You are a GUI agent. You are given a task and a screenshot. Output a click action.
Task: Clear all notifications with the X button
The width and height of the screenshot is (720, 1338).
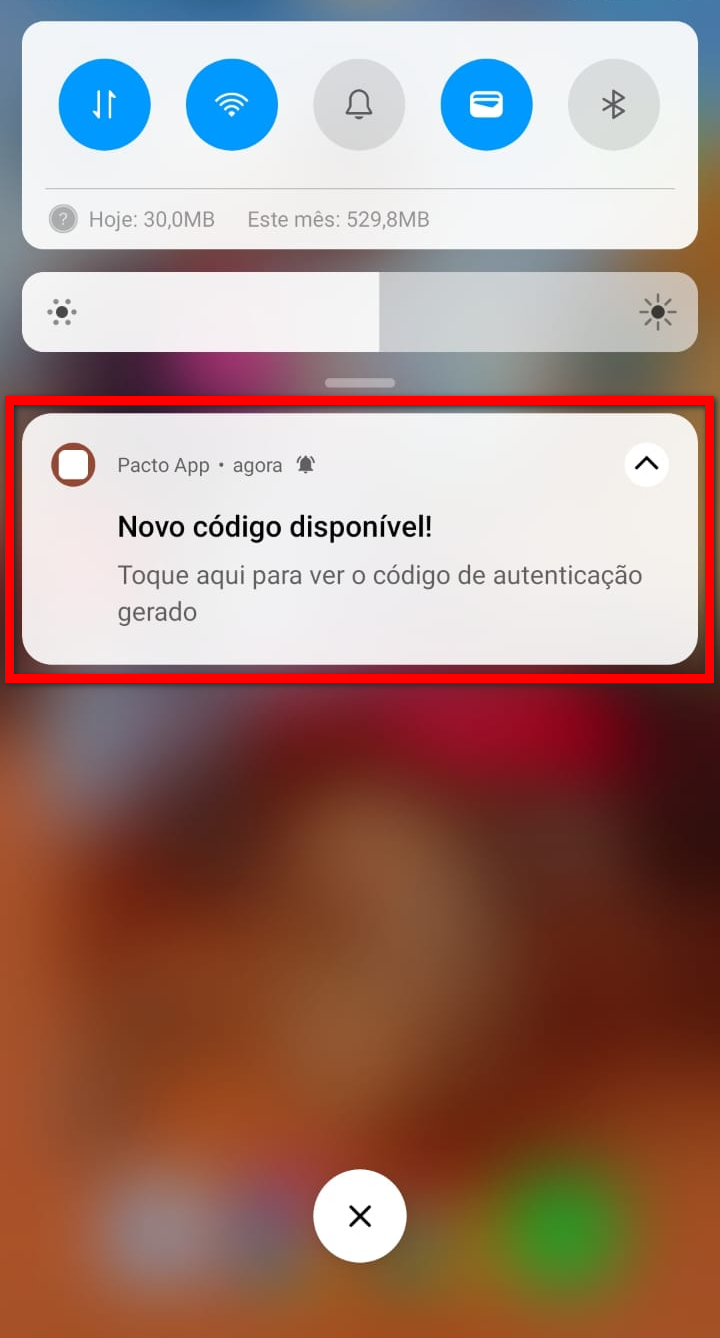pos(360,1216)
